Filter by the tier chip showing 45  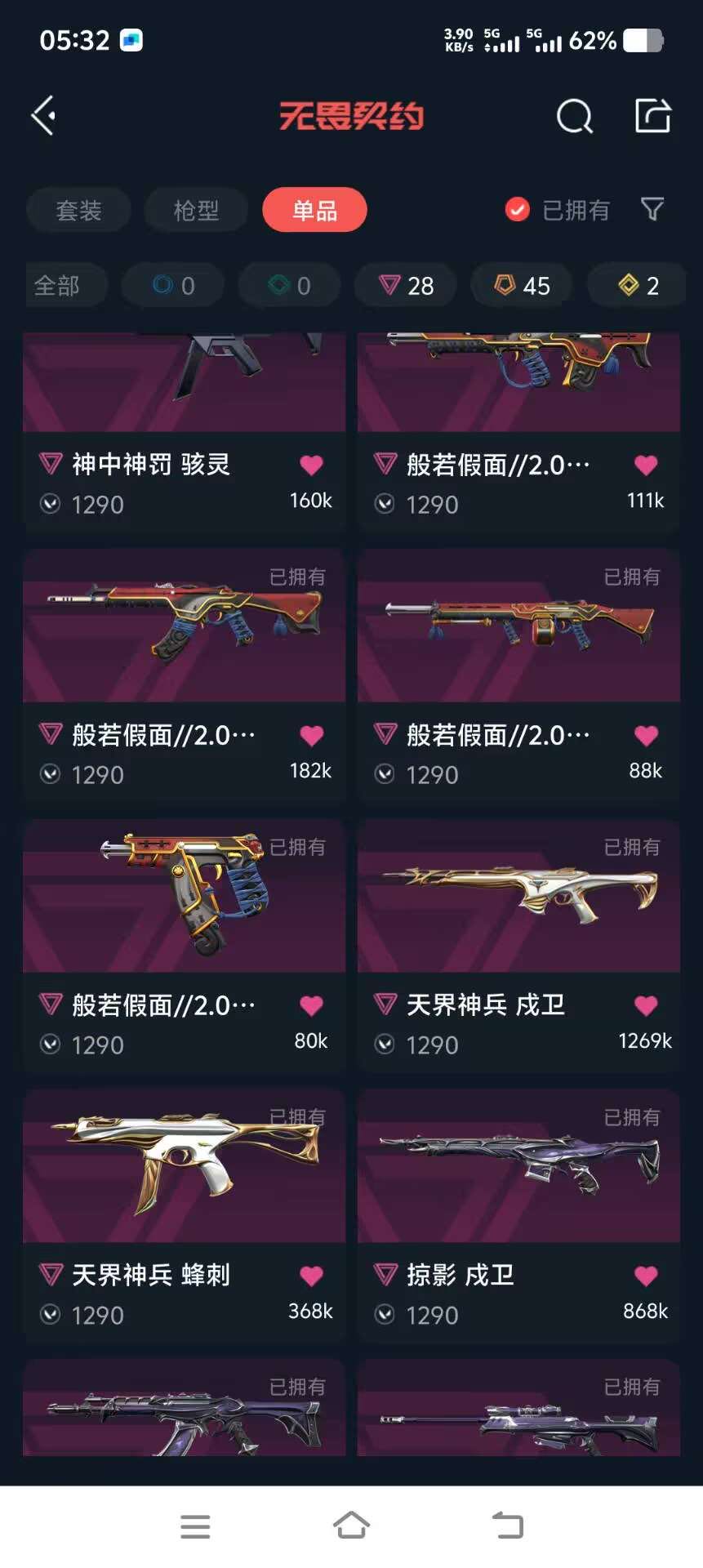(521, 285)
